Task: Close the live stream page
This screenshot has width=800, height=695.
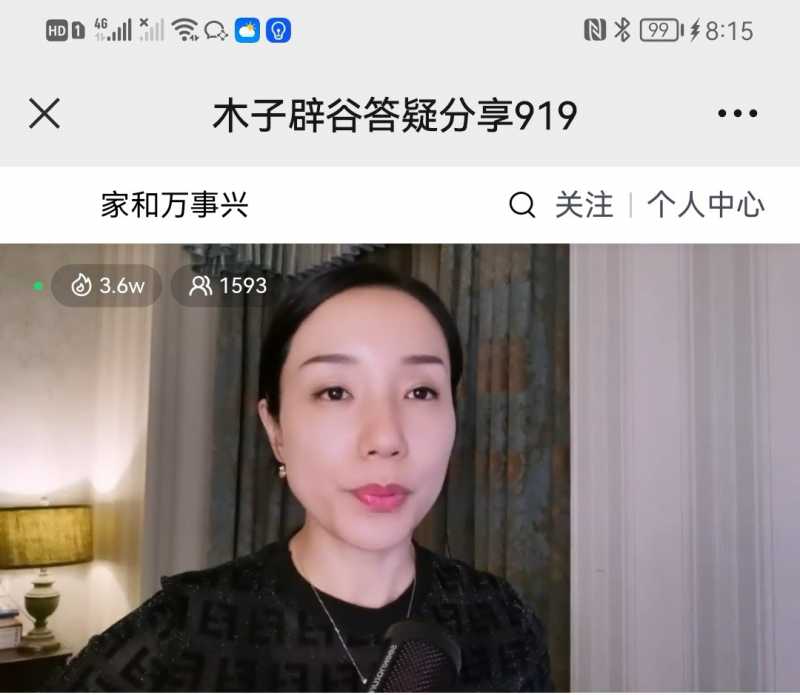Action: (44, 114)
